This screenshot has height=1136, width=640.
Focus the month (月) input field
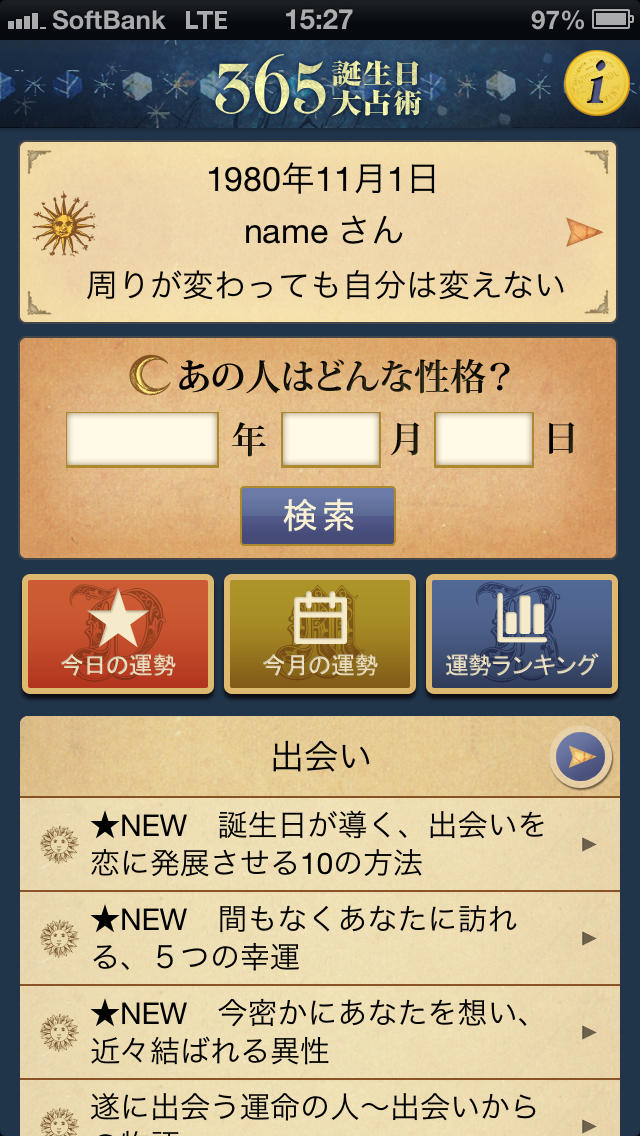pyautogui.click(x=331, y=440)
